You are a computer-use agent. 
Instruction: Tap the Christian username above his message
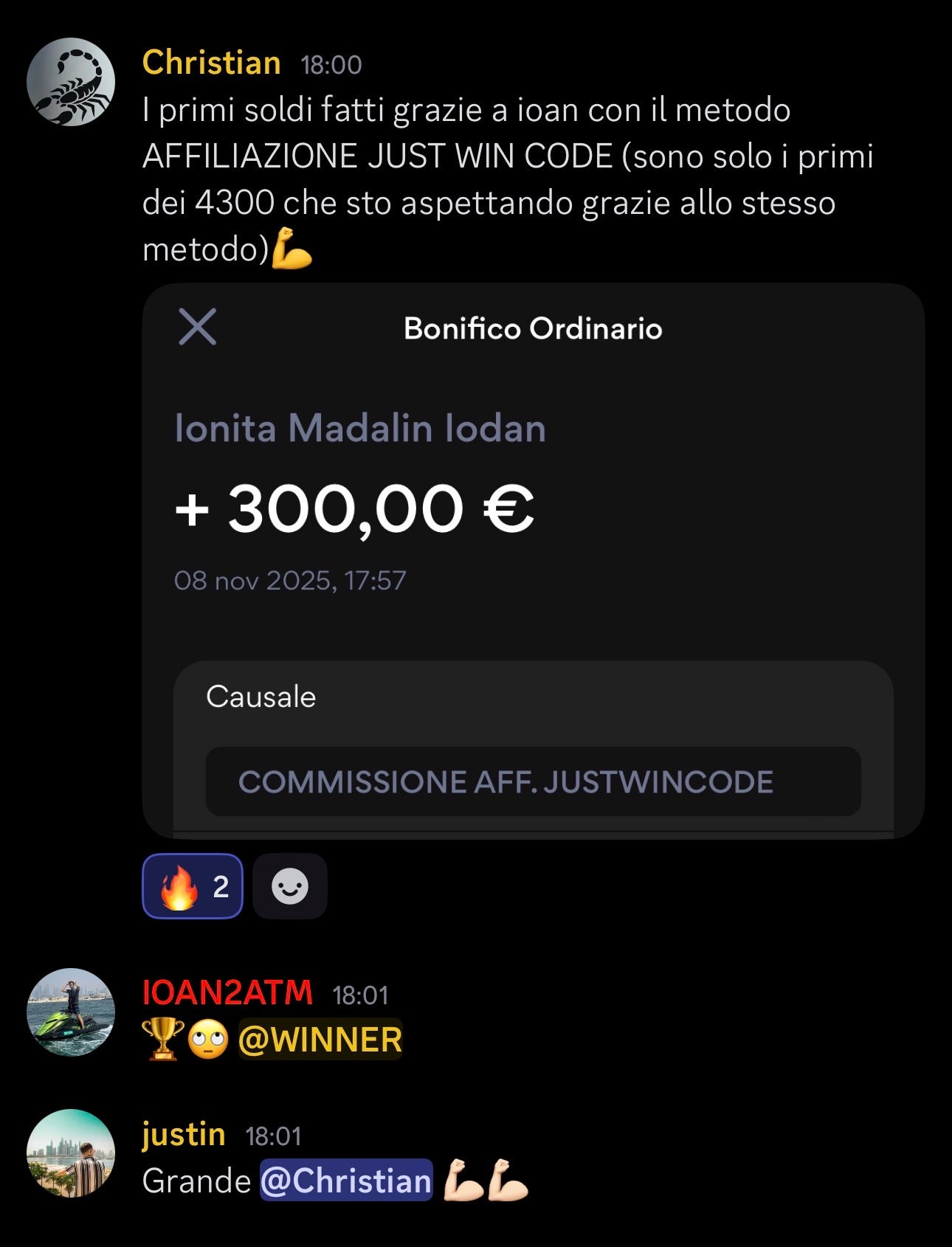tap(211, 63)
